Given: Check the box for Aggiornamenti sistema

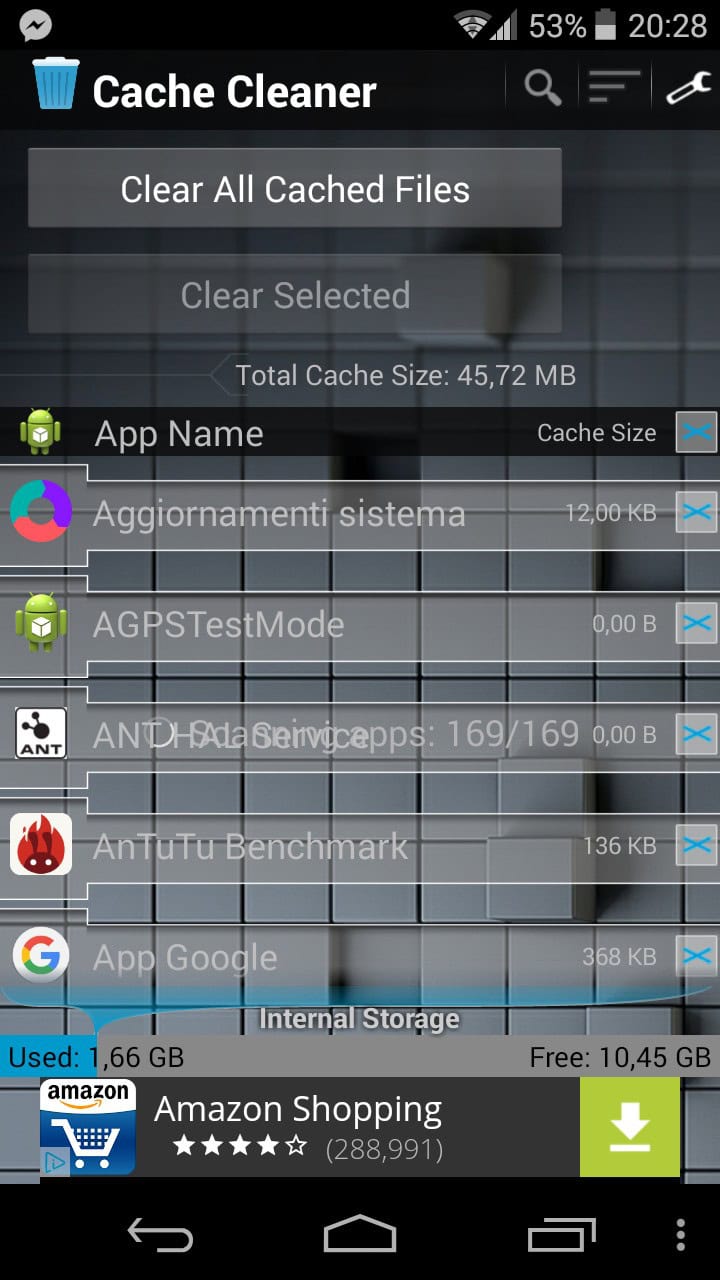Looking at the screenshot, I should pyautogui.click(x=696, y=513).
